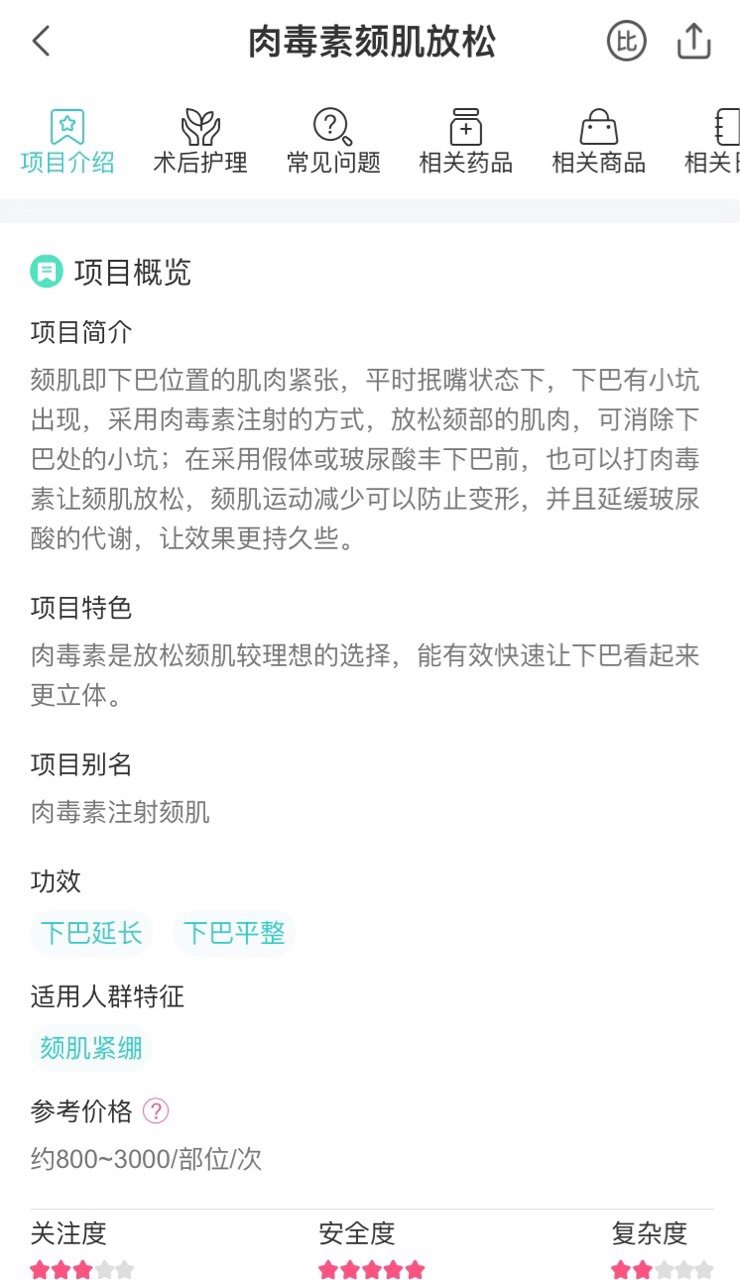Go back using the top-left arrow

pos(41,42)
